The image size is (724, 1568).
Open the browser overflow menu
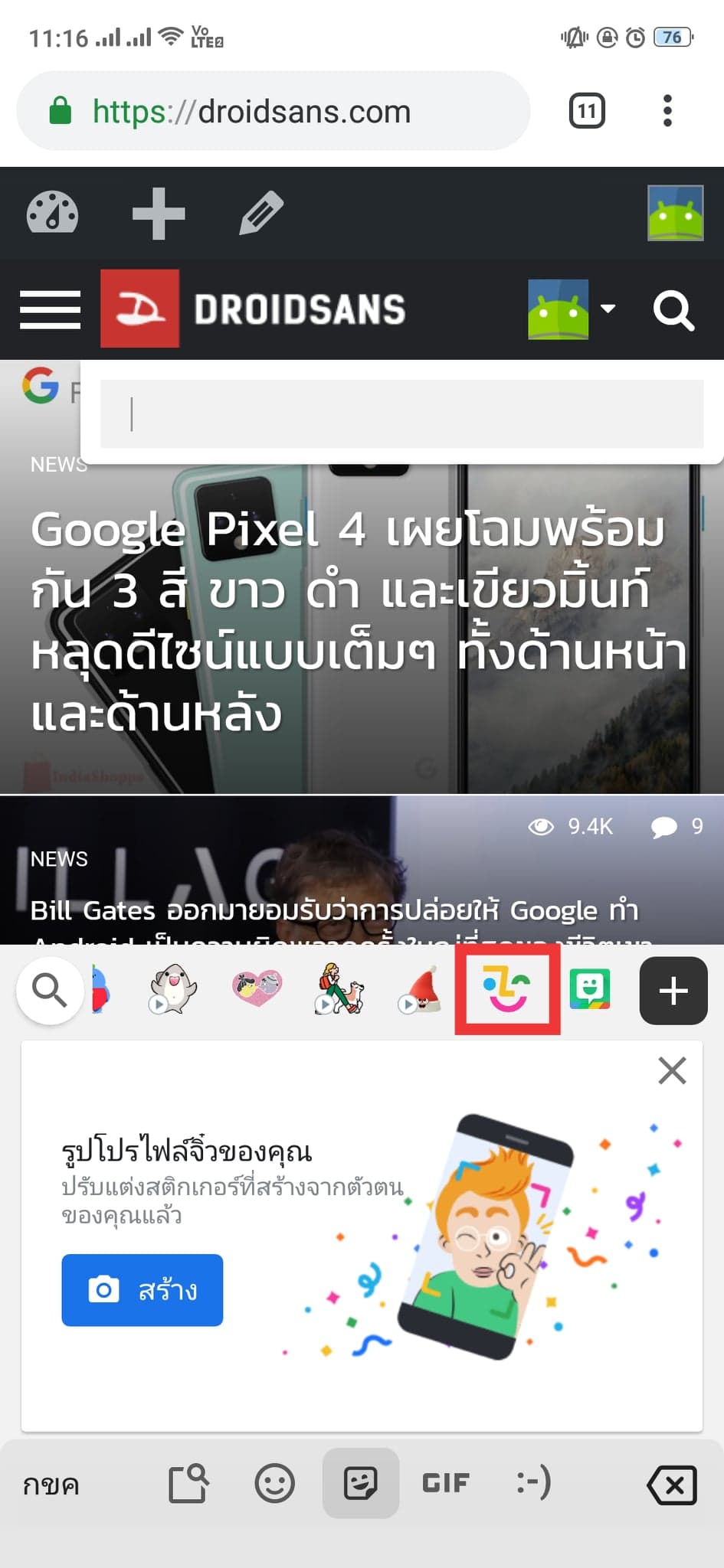(x=667, y=111)
